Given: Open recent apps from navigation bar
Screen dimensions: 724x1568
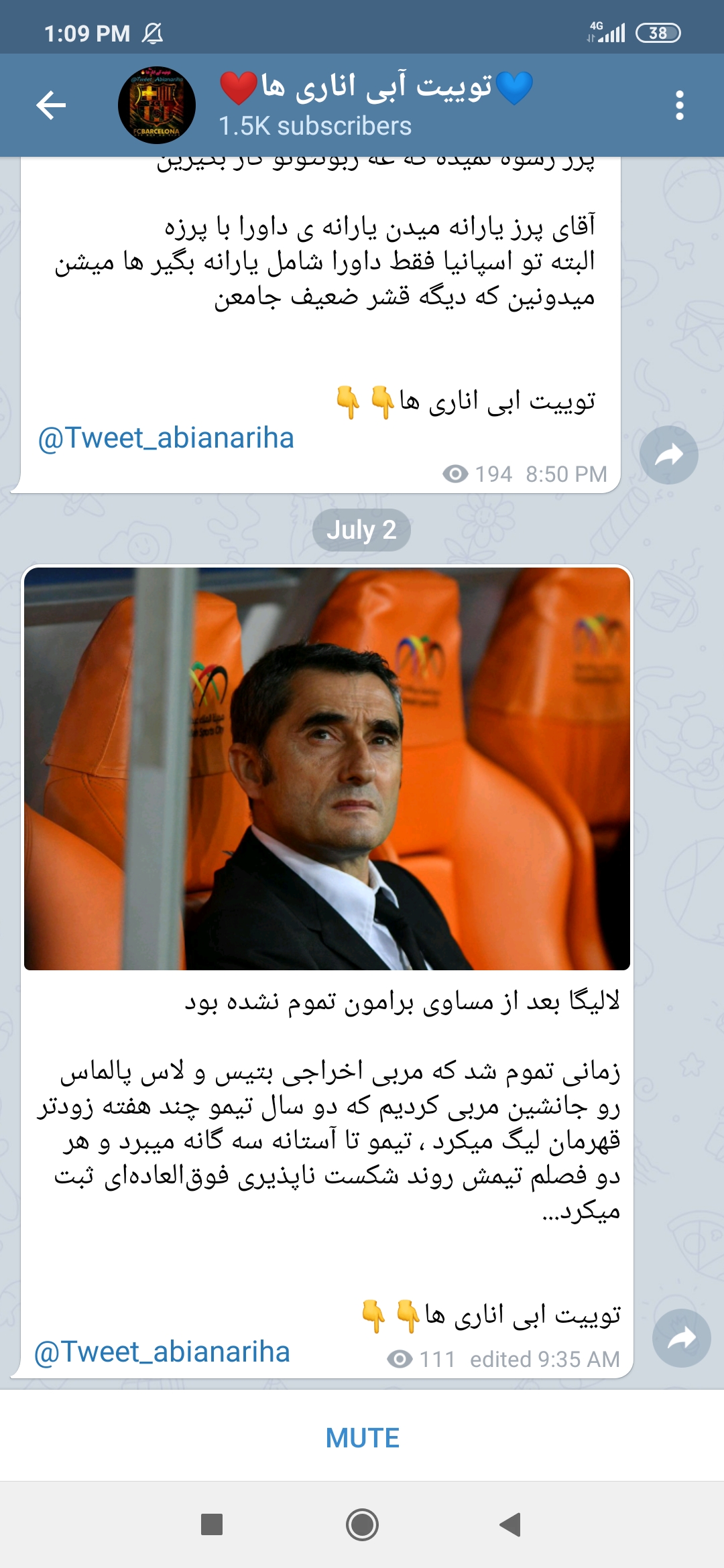Looking at the screenshot, I should [212, 1524].
